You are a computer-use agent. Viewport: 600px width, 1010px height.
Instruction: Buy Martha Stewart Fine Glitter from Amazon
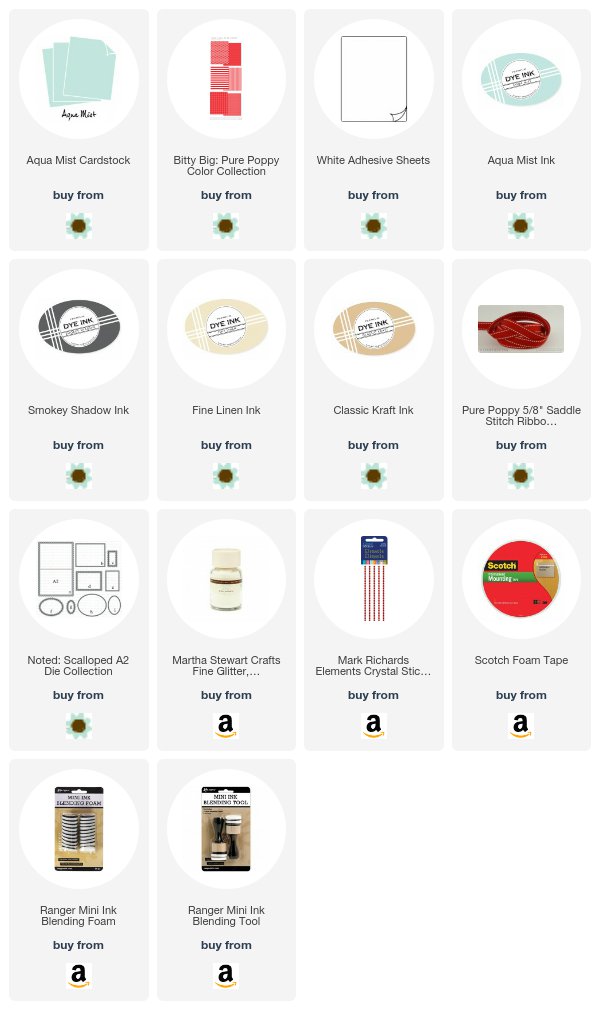(x=226, y=726)
